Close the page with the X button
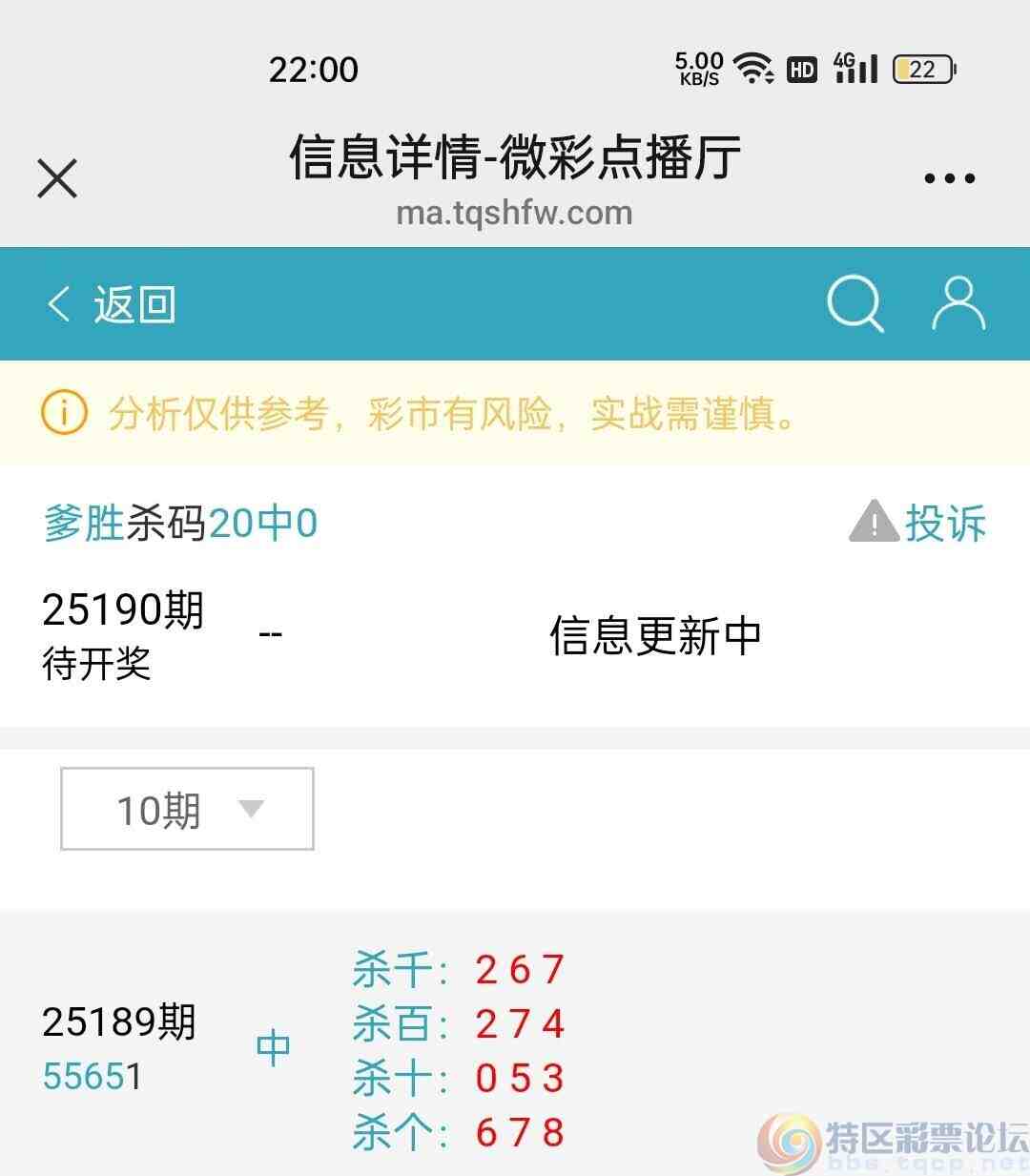1030x1176 pixels. coord(55,177)
